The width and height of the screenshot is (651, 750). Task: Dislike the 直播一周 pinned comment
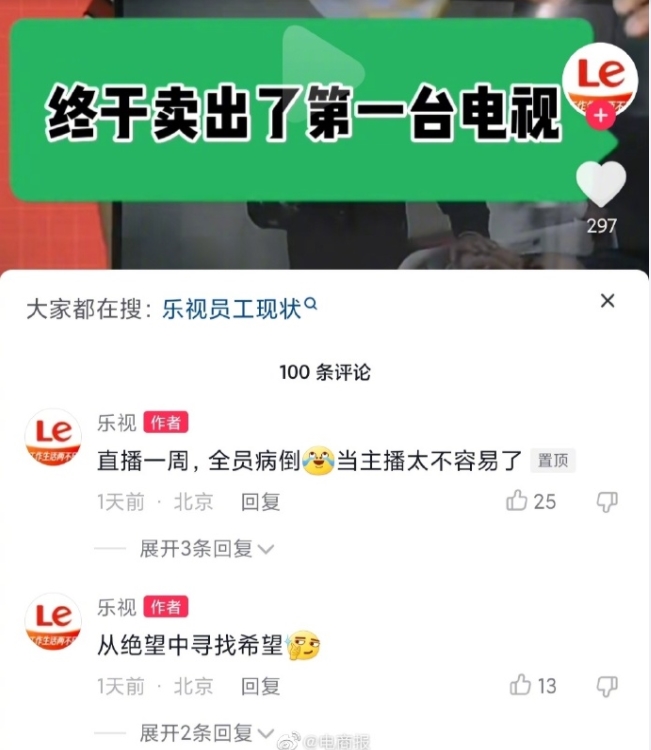coord(607,502)
